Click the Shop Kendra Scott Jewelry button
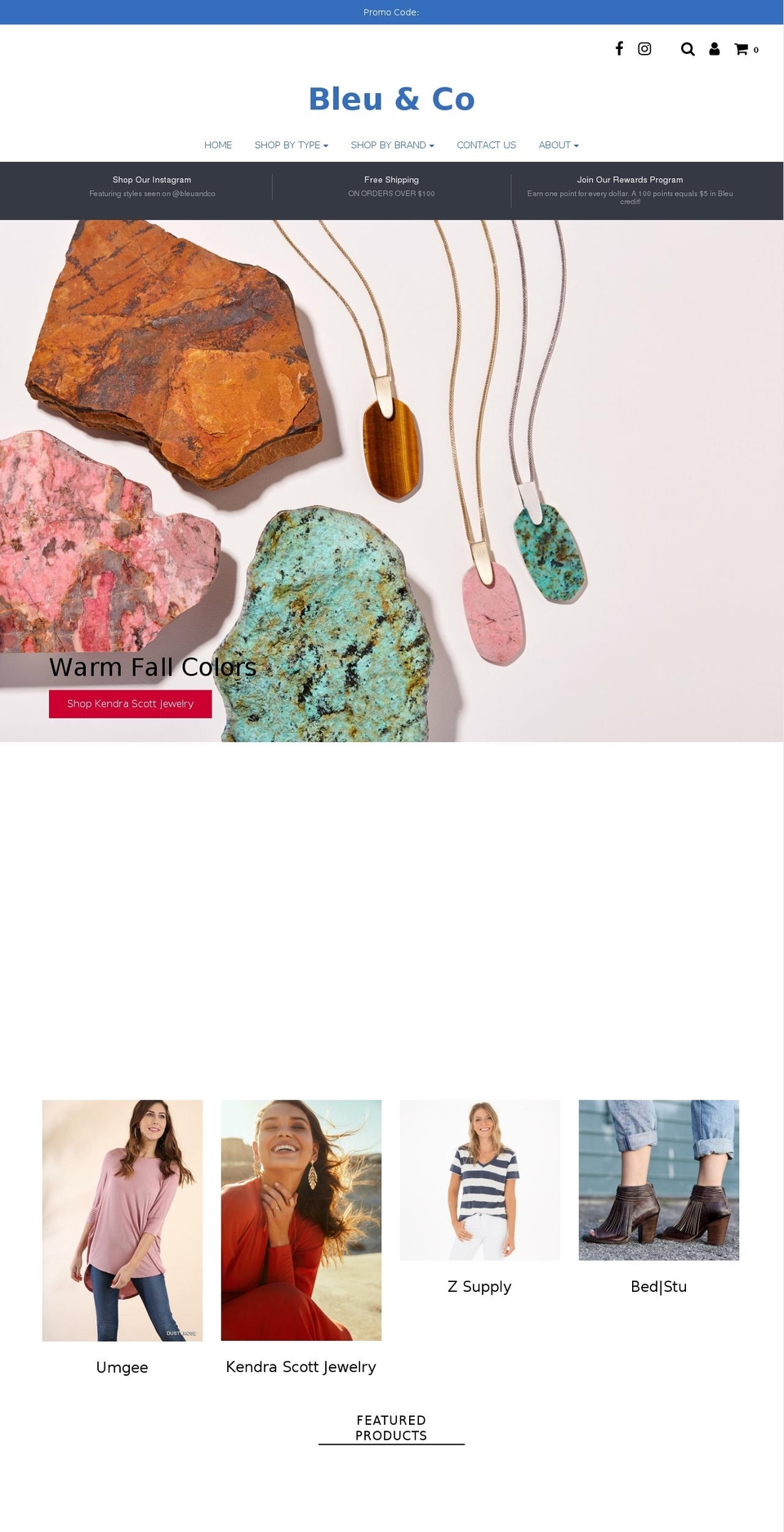This screenshot has width=784, height=1532. coord(130,703)
